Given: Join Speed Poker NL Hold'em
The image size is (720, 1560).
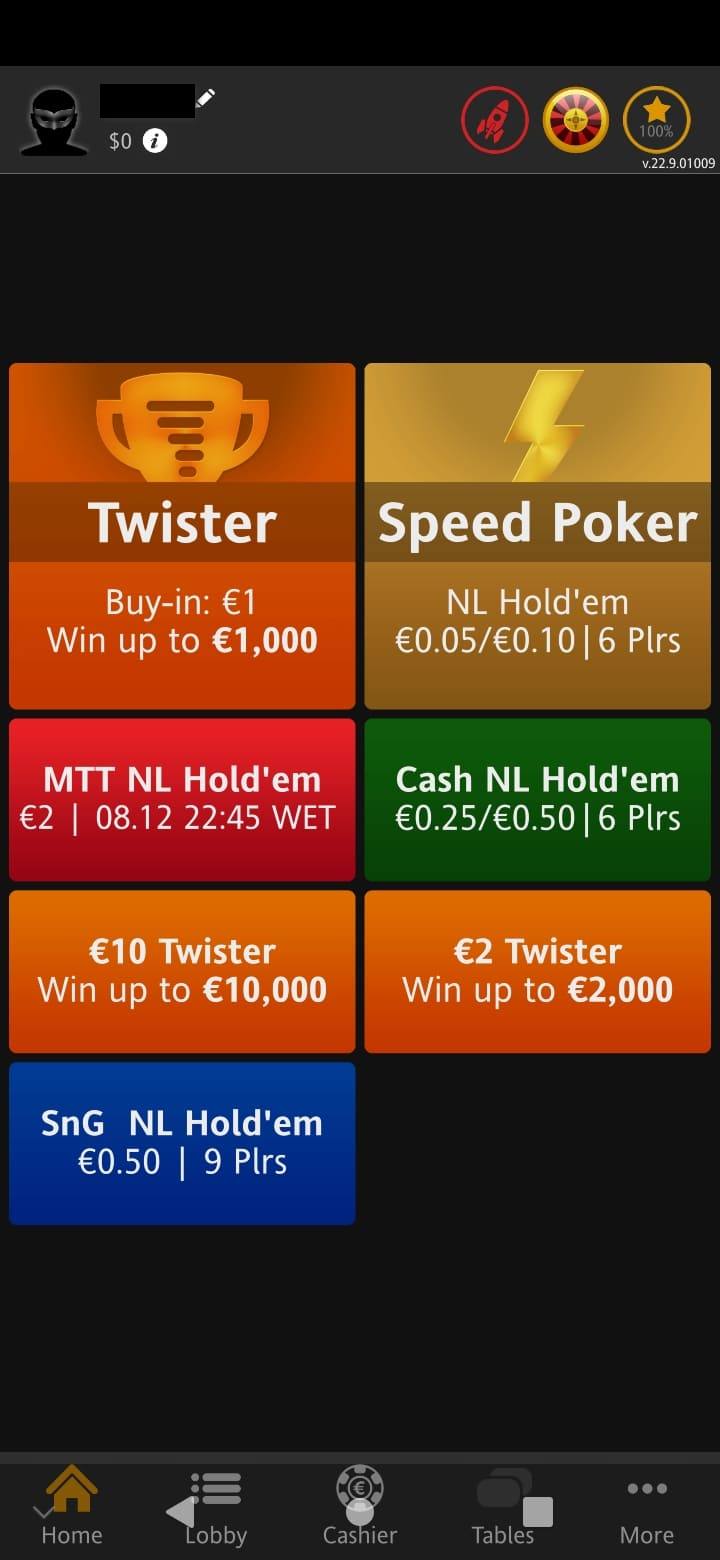Looking at the screenshot, I should [538, 536].
